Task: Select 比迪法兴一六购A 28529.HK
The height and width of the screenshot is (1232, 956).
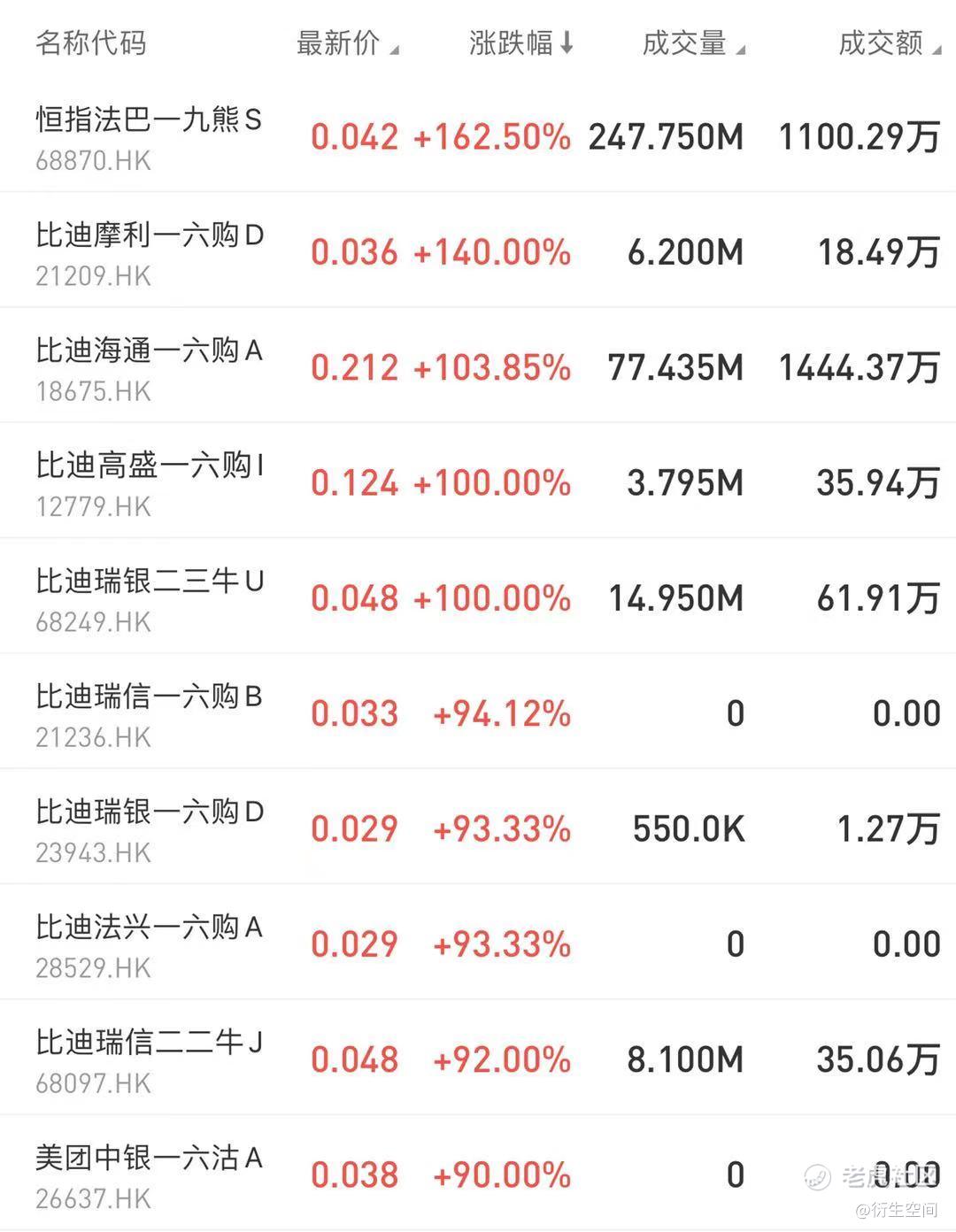Action: (x=150, y=945)
